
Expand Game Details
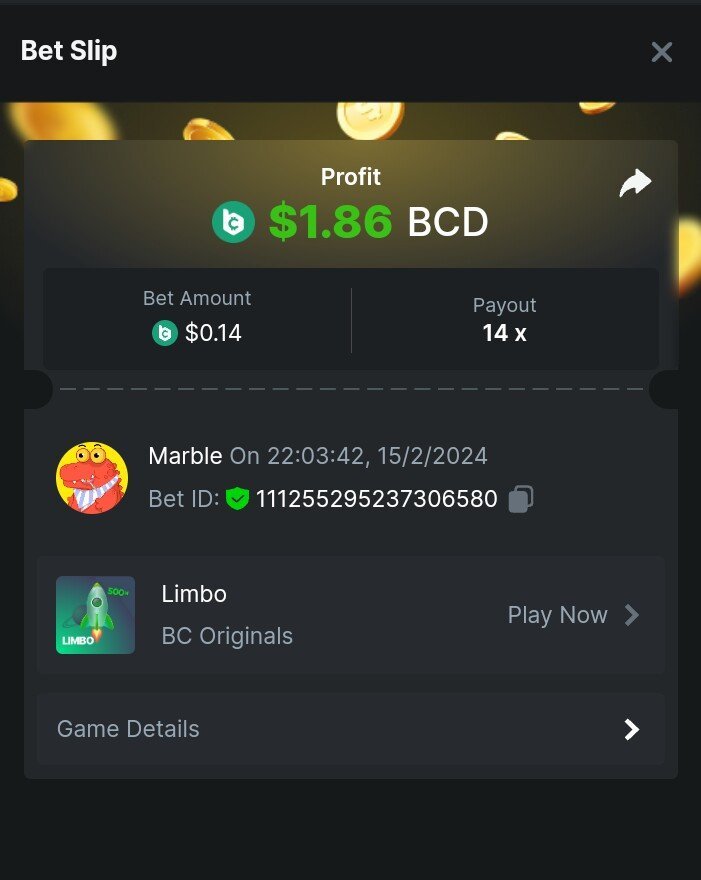point(350,729)
